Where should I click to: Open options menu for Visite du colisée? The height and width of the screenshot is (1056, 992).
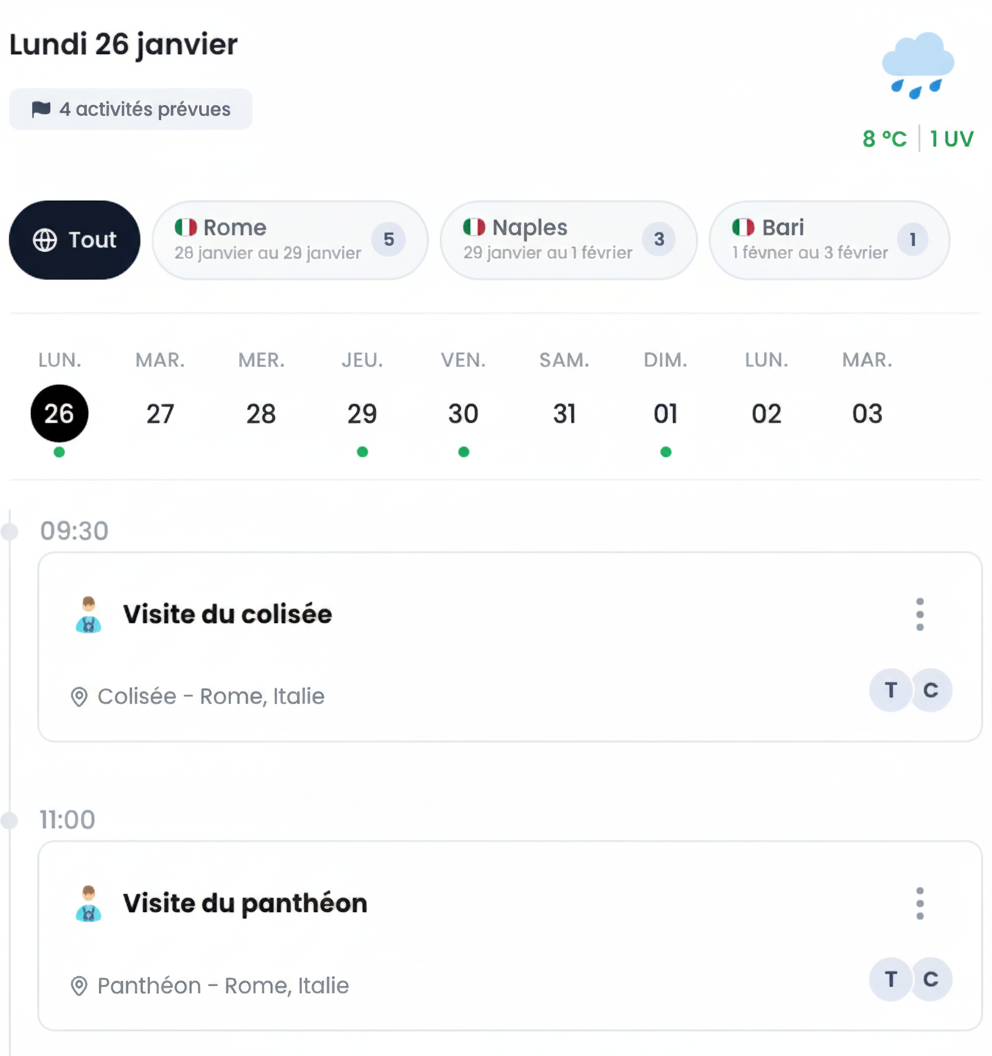tap(919, 614)
